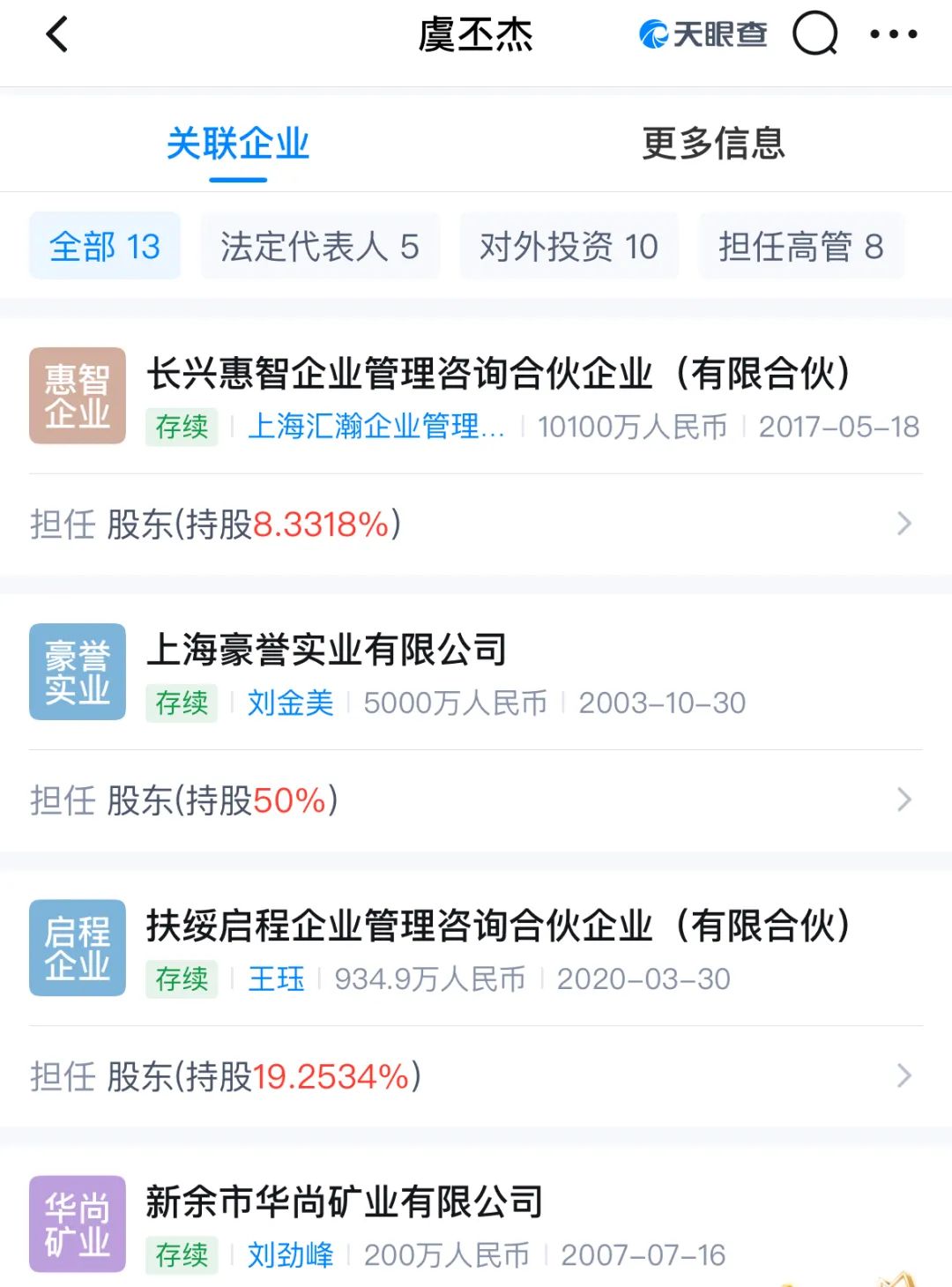
Task: Tap the 惠智企业 company logo
Action: point(77,395)
